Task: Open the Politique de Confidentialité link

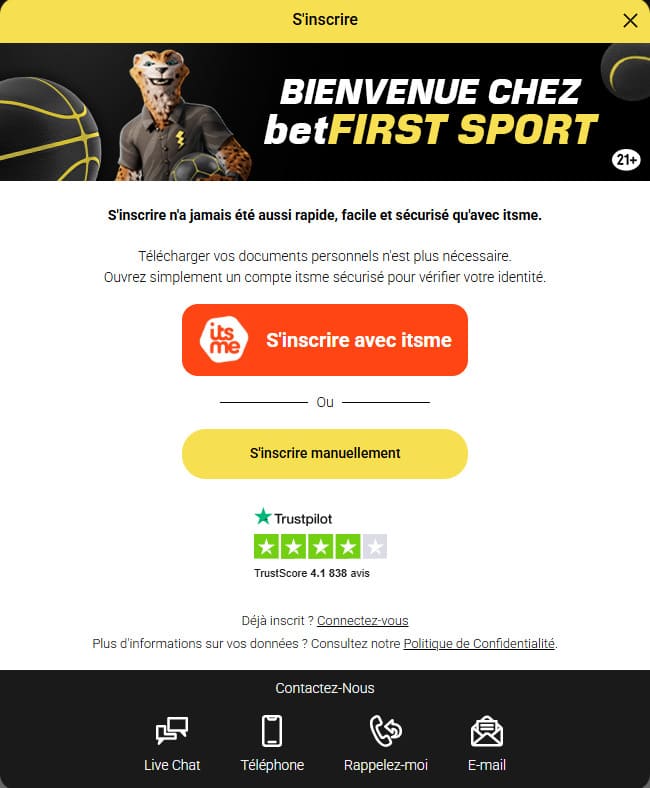Action: point(479,644)
